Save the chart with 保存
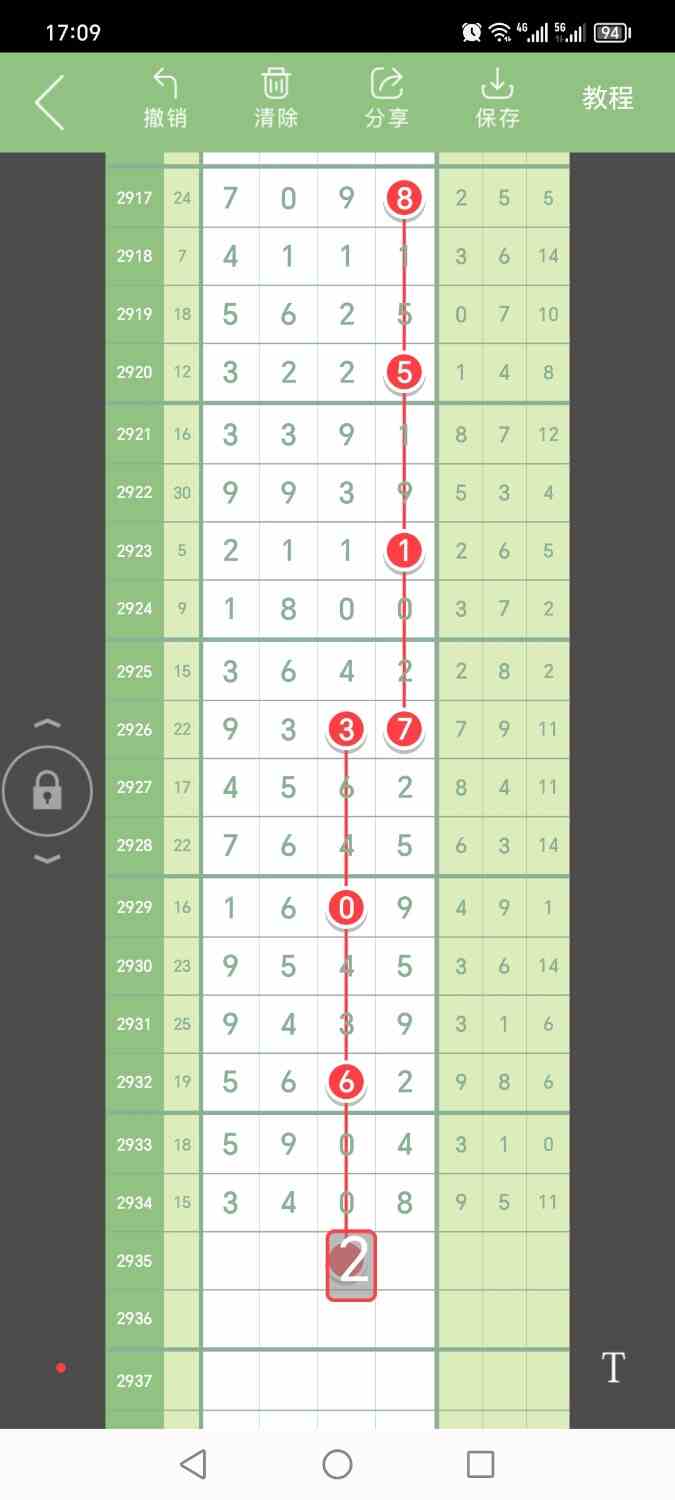The image size is (675, 1500). coord(497,98)
